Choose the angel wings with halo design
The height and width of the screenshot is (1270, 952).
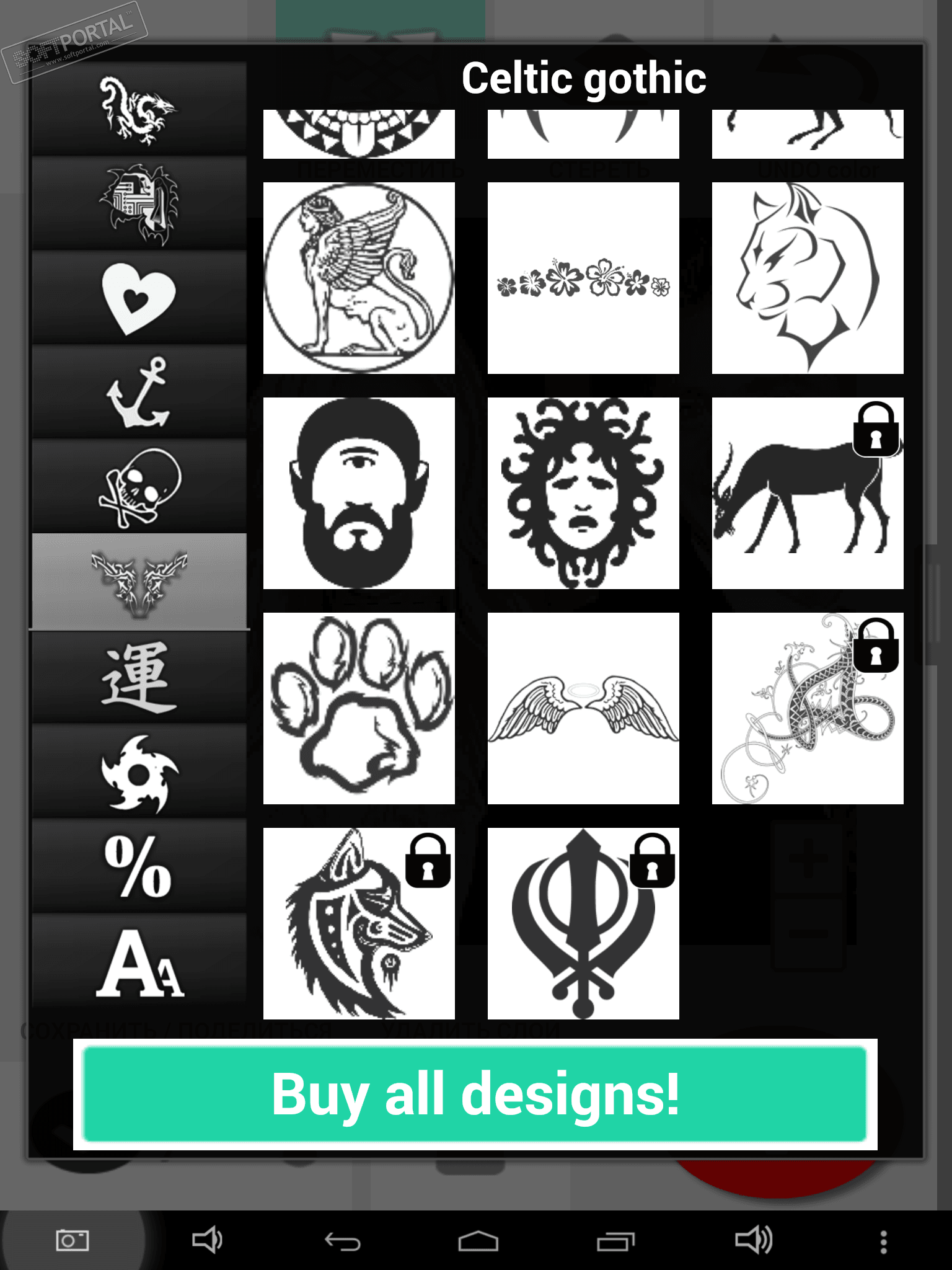point(583,708)
